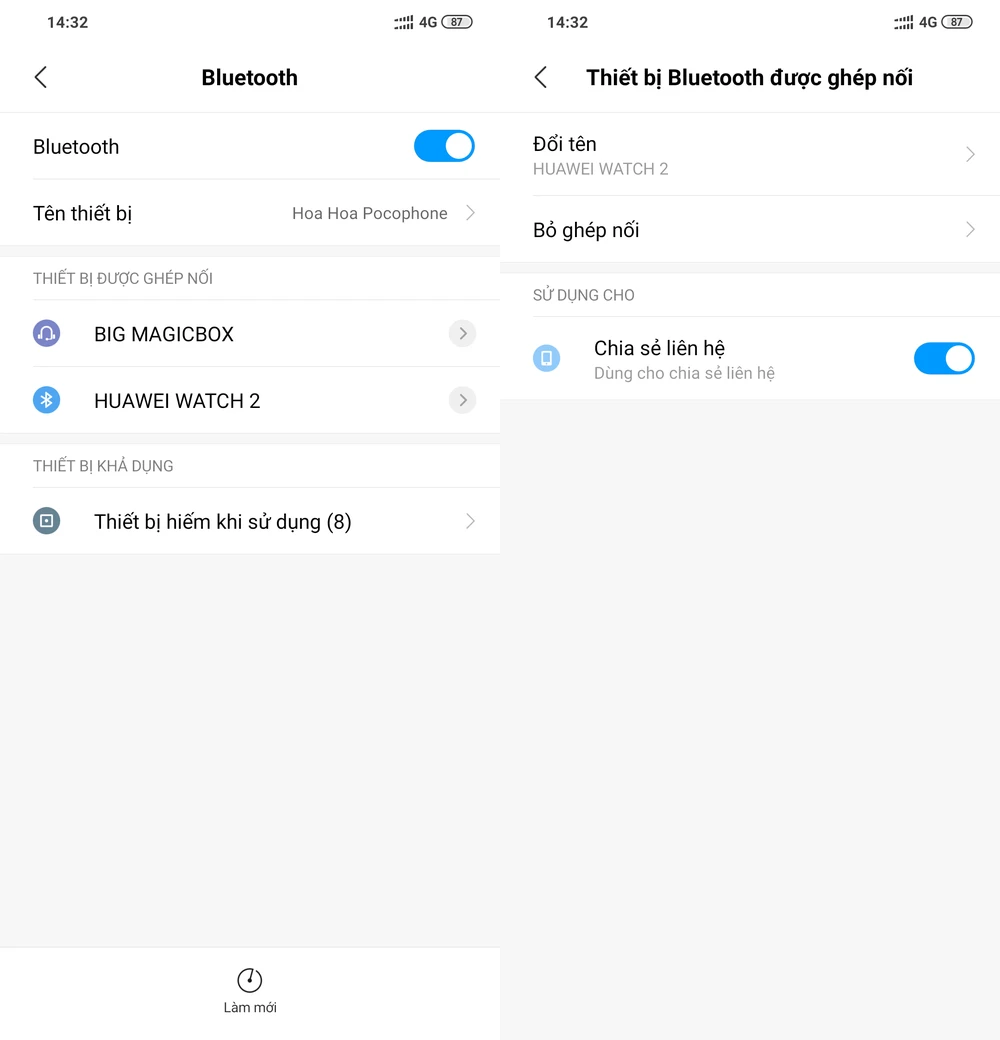Expand Thiết bị hiếm khi sử dụng (8)

(x=250, y=521)
